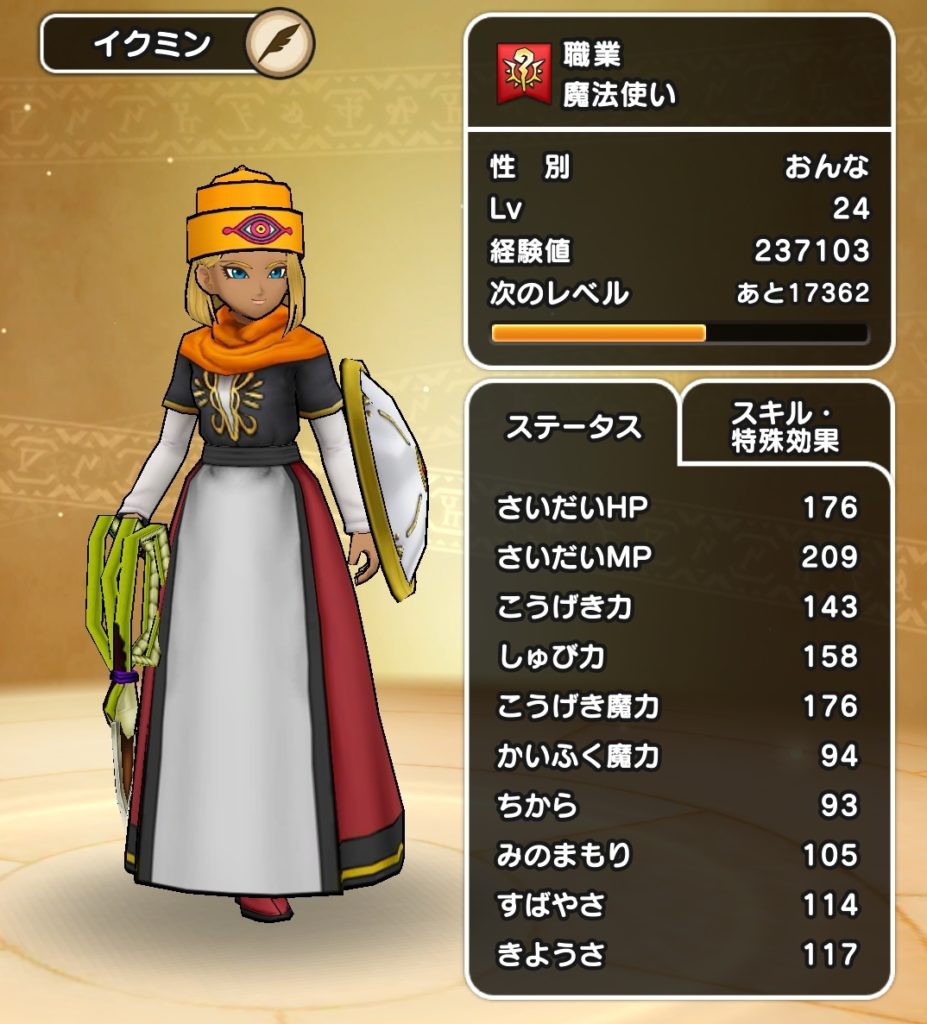
Task: Select the ステータス tab
Action: click(x=573, y=427)
